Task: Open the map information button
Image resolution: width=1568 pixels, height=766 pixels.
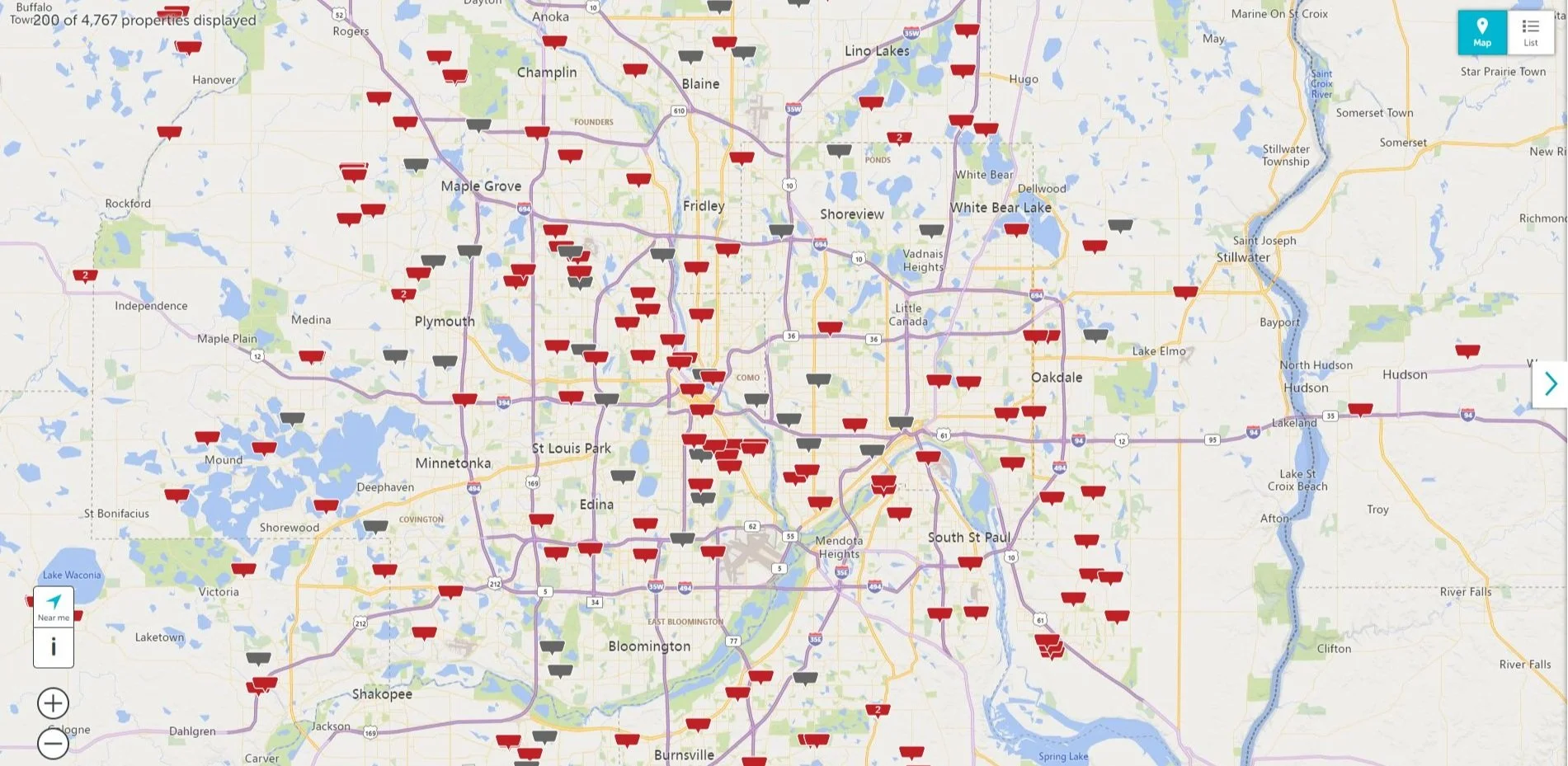Action: tap(54, 647)
